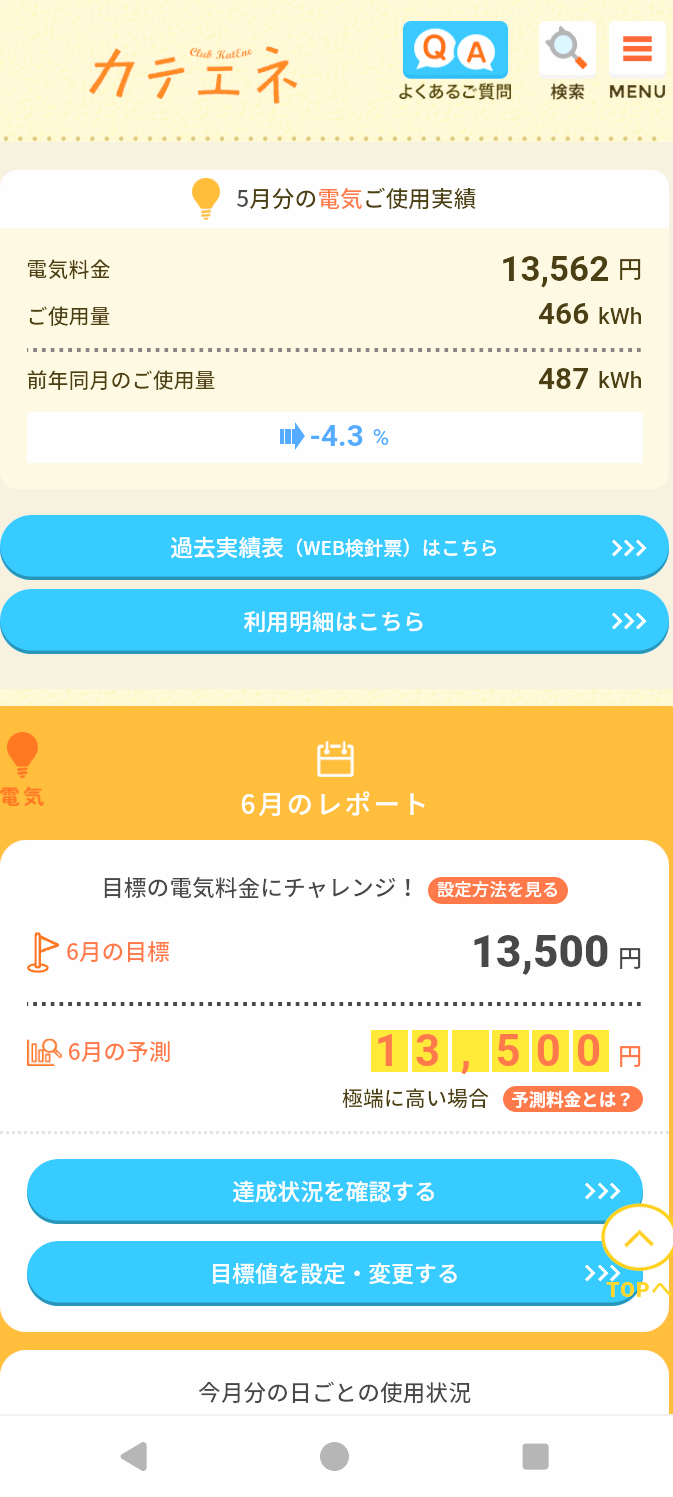Screen dimensions: 673x1497
Task: View 利用明細はこちら details
Action: pyautogui.click(x=334, y=622)
